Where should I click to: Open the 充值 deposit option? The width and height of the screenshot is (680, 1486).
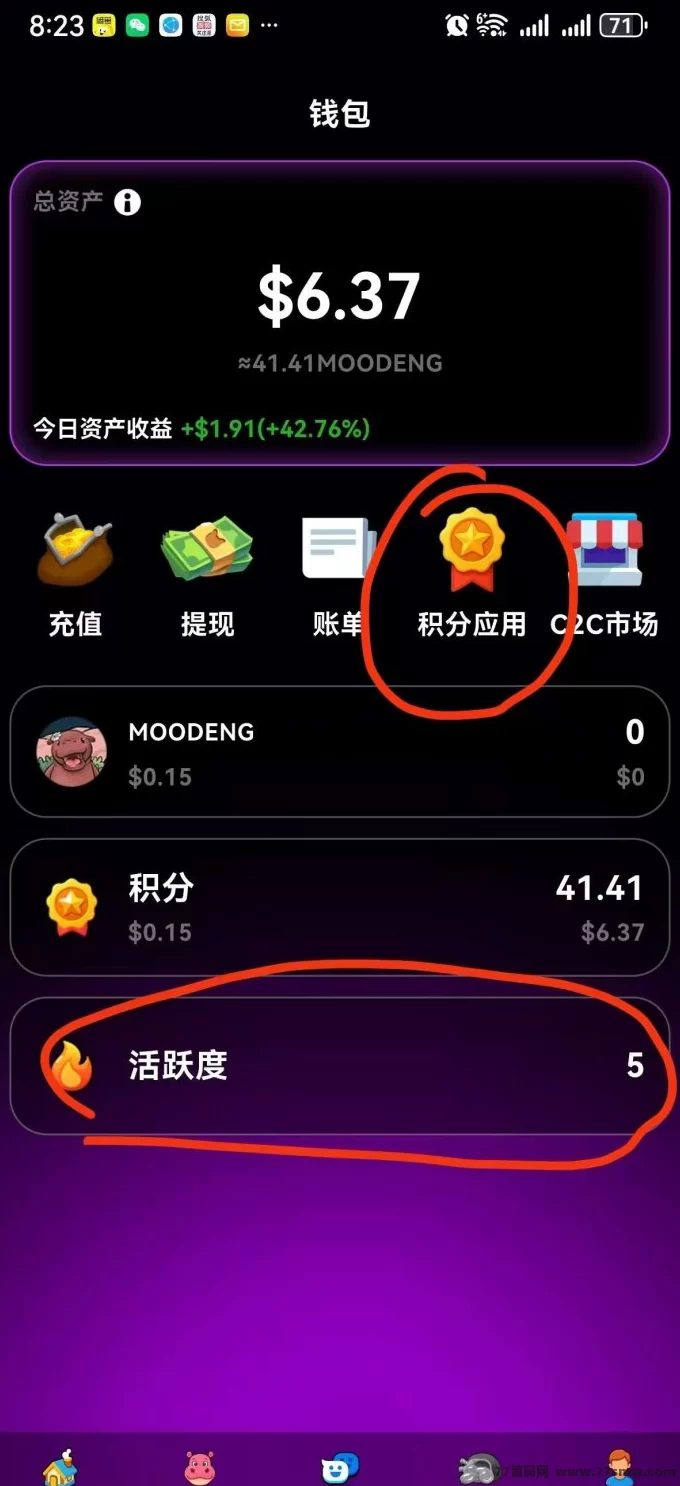(x=76, y=577)
